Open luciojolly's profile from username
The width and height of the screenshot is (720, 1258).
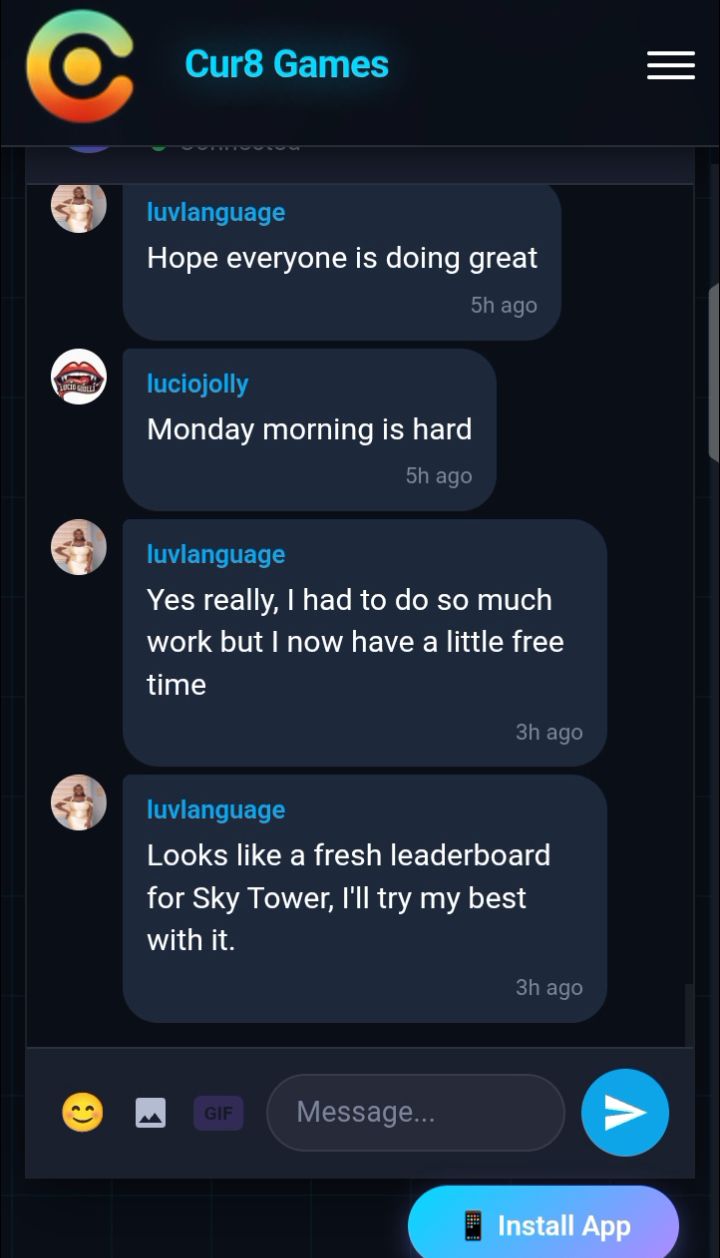197,384
